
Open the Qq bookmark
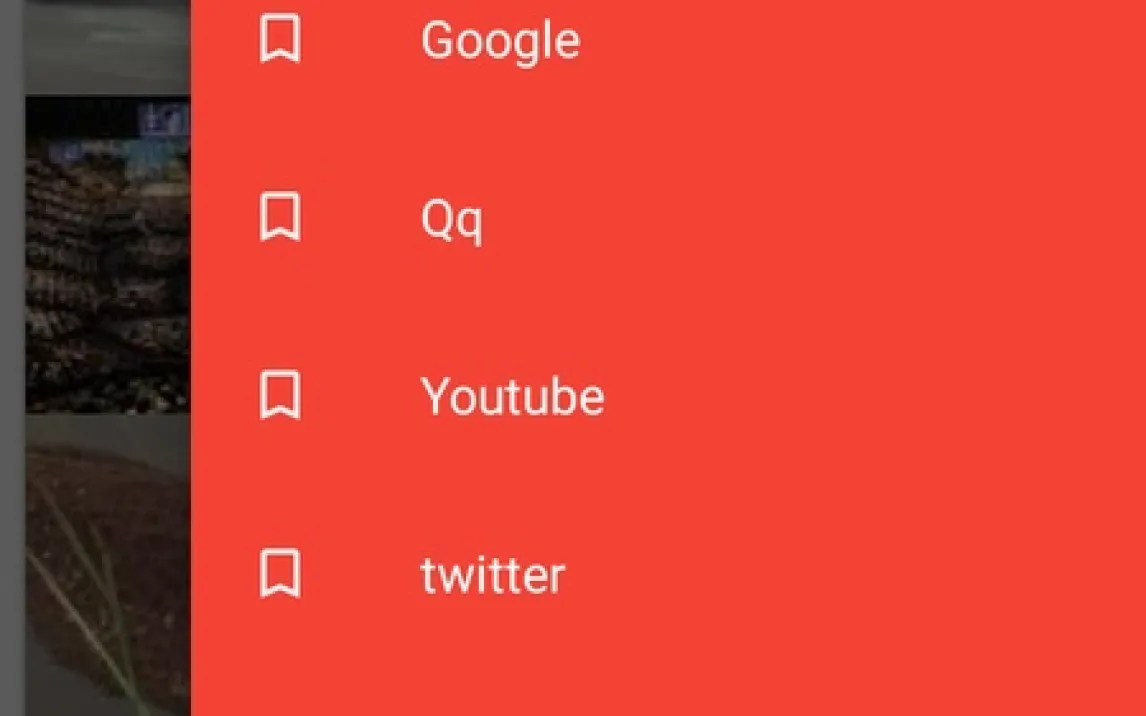[452, 218]
